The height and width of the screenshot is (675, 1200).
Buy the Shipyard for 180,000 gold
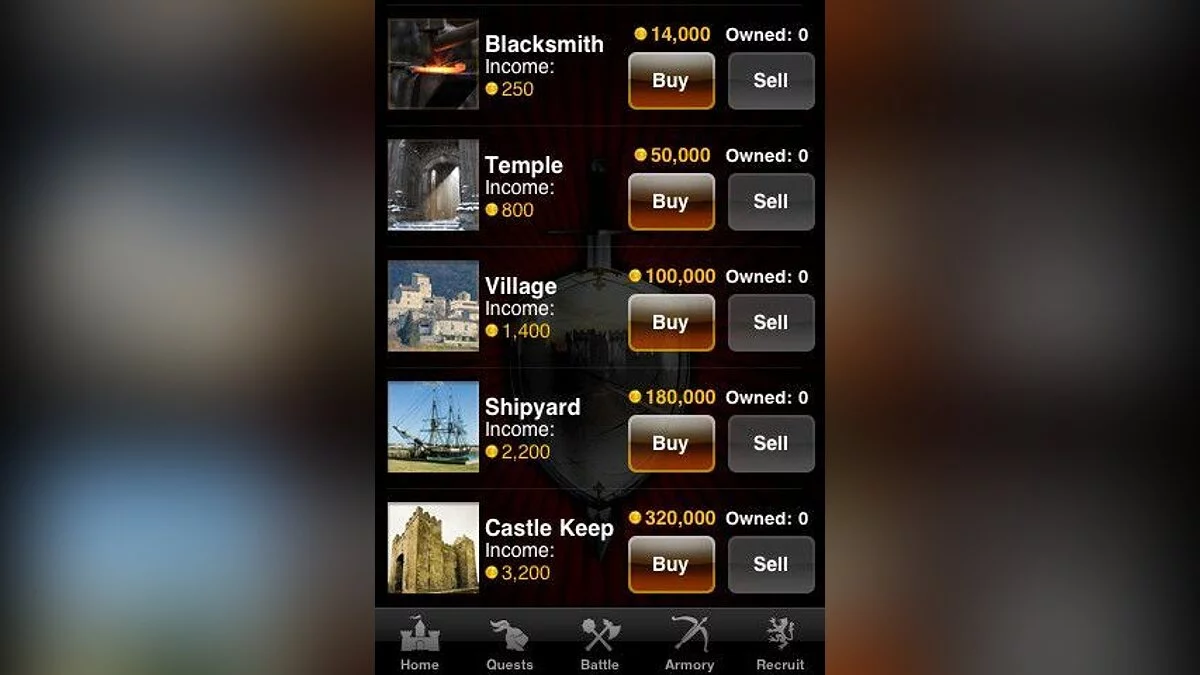coord(671,444)
